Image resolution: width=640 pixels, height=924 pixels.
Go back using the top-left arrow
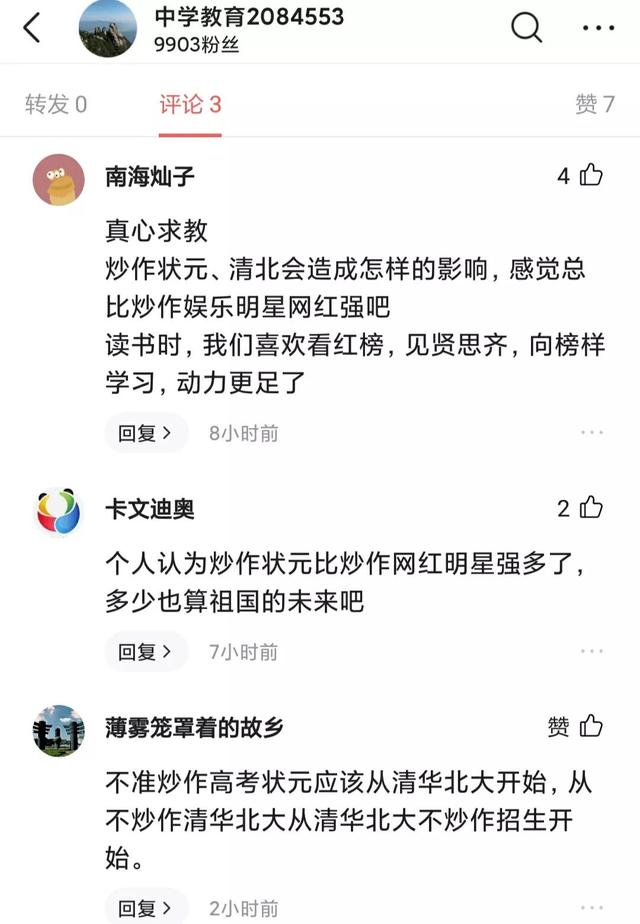[x=32, y=28]
